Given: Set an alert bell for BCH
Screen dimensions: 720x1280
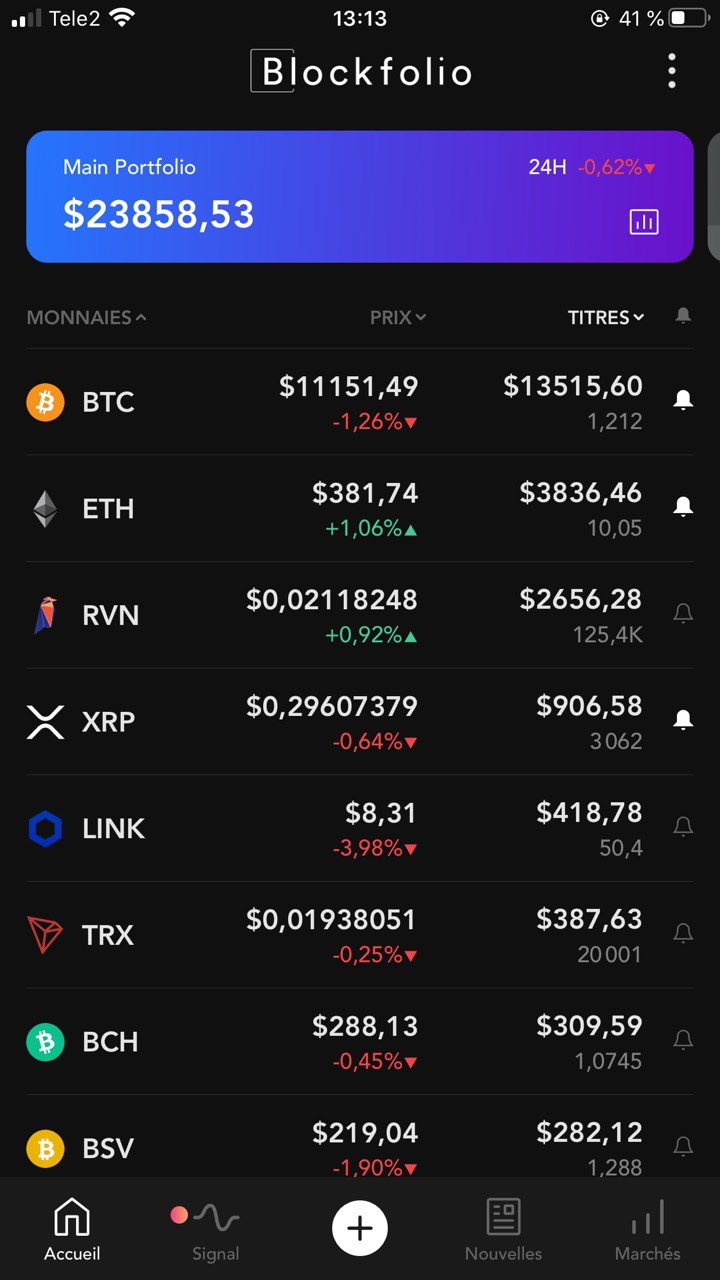Looking at the screenshot, I should [683, 1040].
